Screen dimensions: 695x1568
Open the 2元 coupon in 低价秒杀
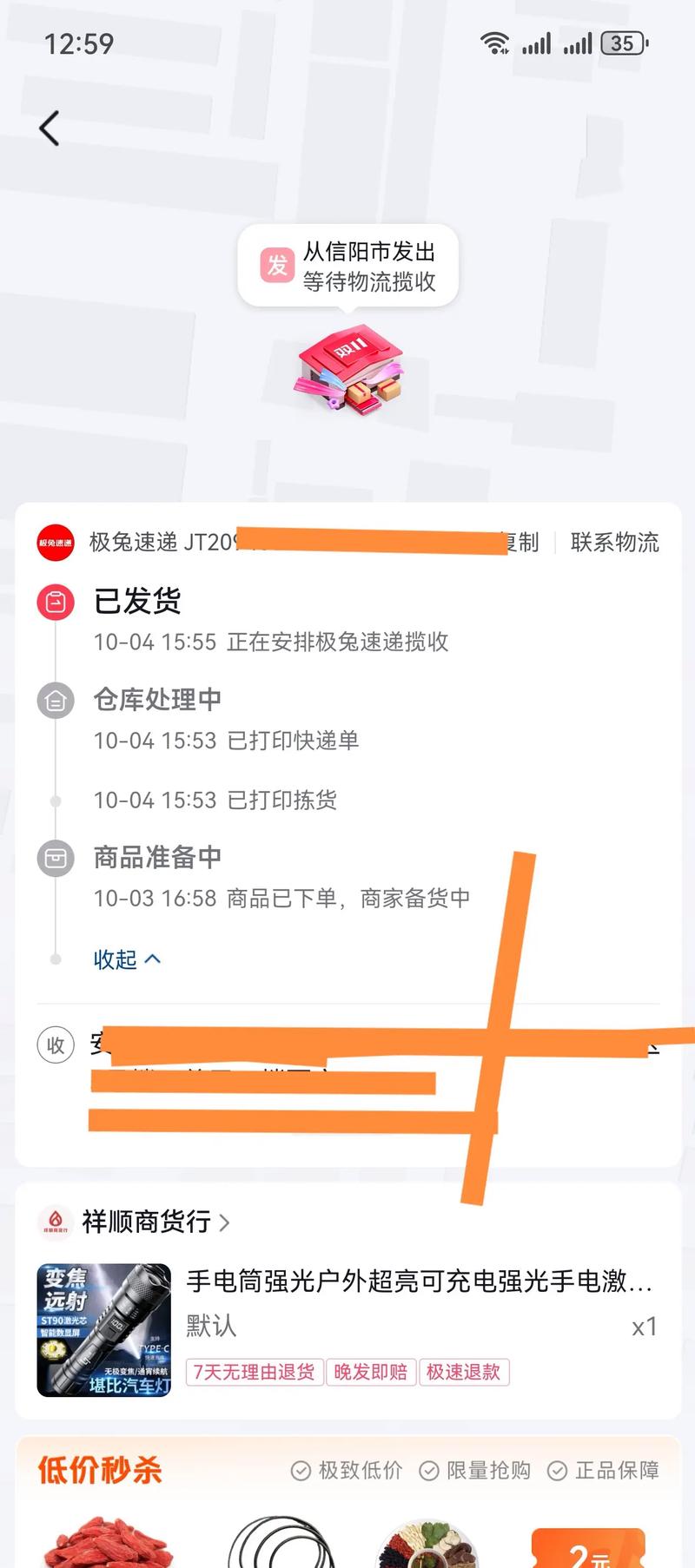[x=587, y=1545]
